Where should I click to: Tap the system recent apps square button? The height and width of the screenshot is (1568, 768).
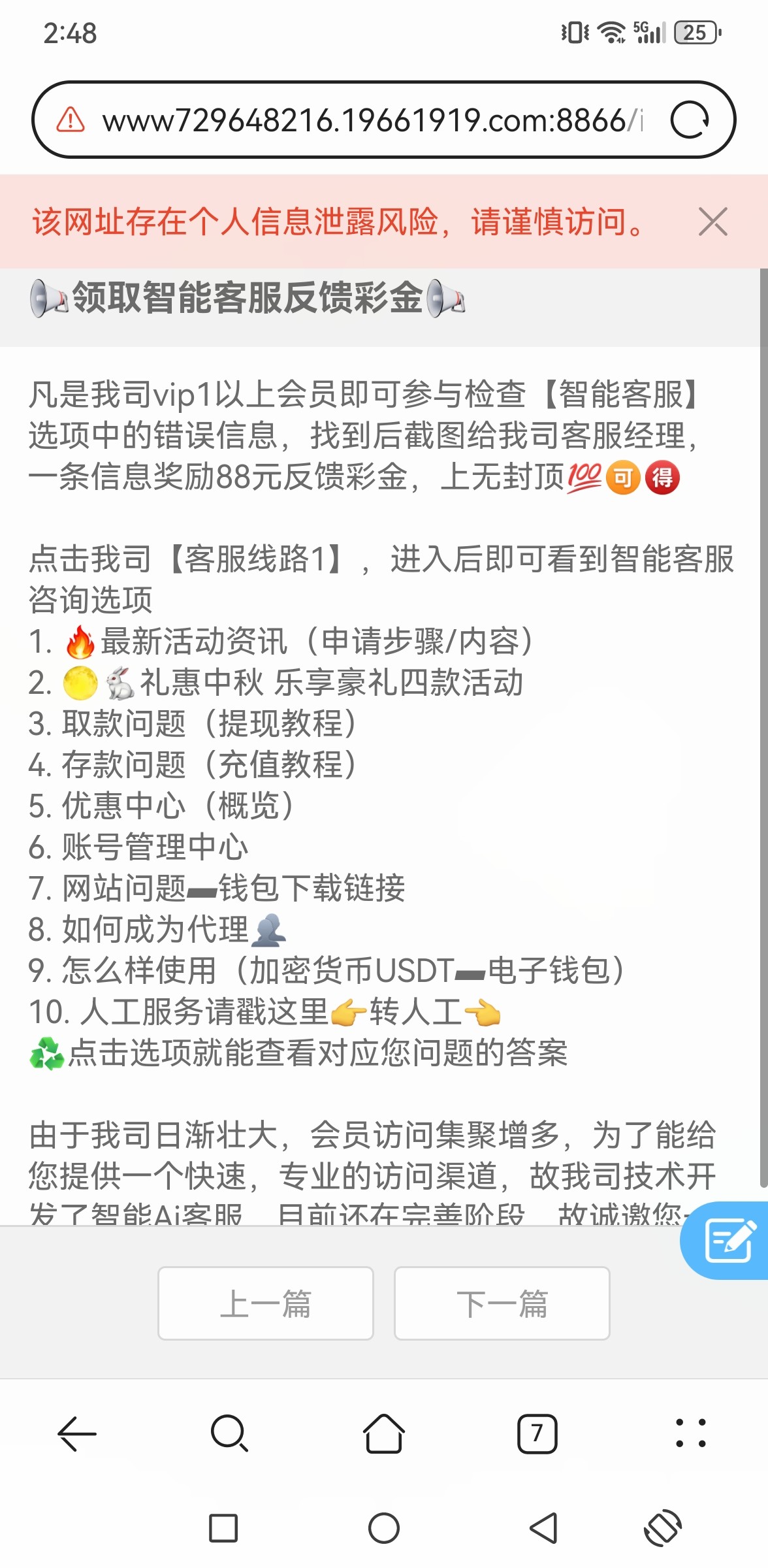(x=223, y=1528)
